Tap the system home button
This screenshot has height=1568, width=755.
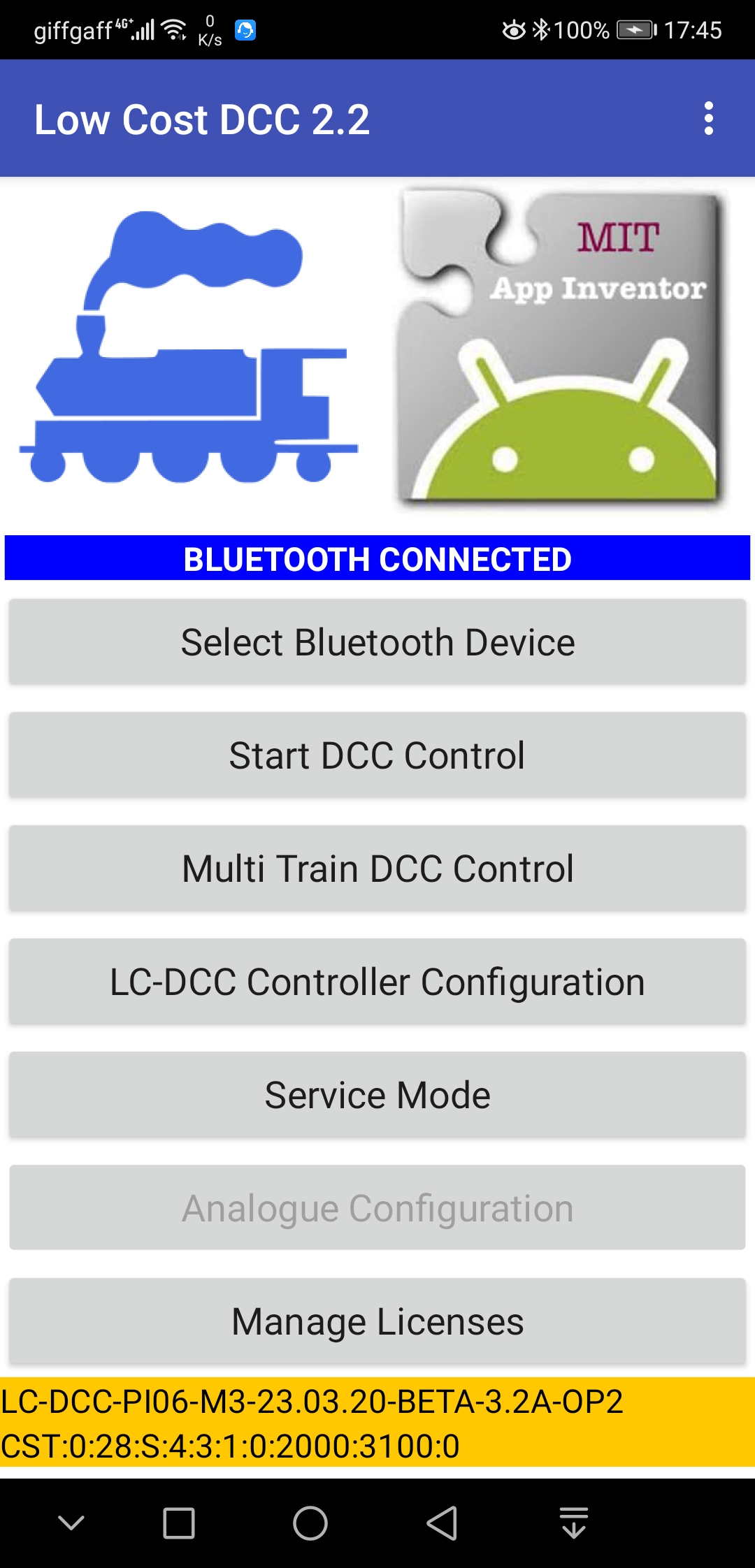tap(310, 1523)
